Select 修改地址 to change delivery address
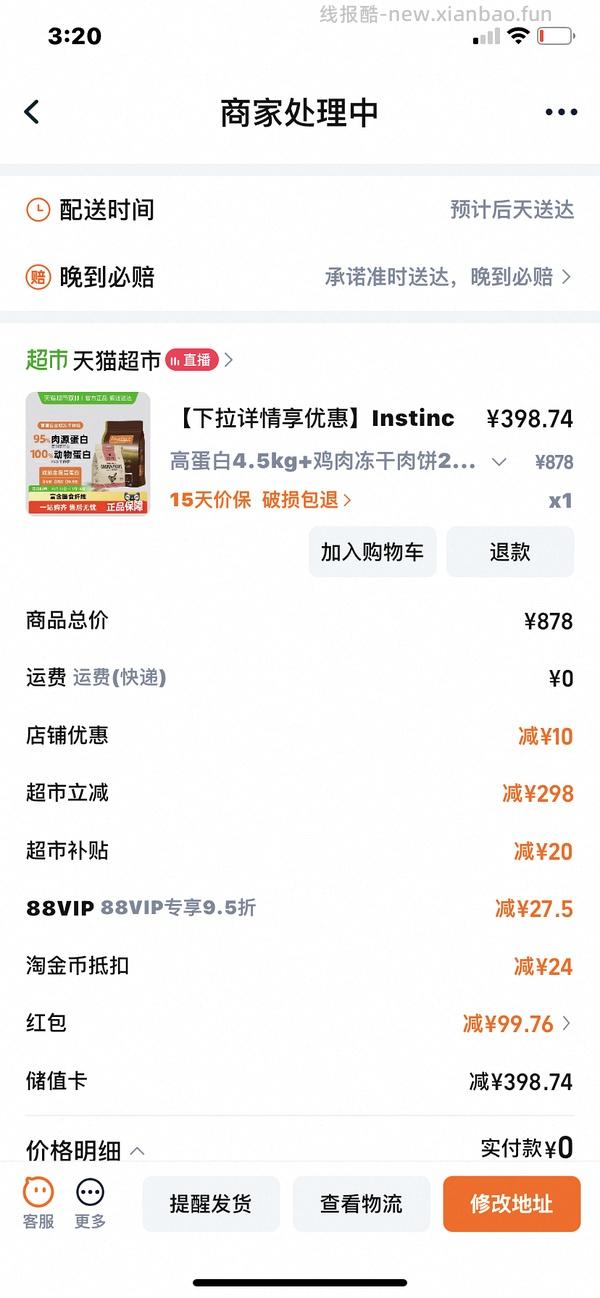The width and height of the screenshot is (600, 1298). 511,1204
